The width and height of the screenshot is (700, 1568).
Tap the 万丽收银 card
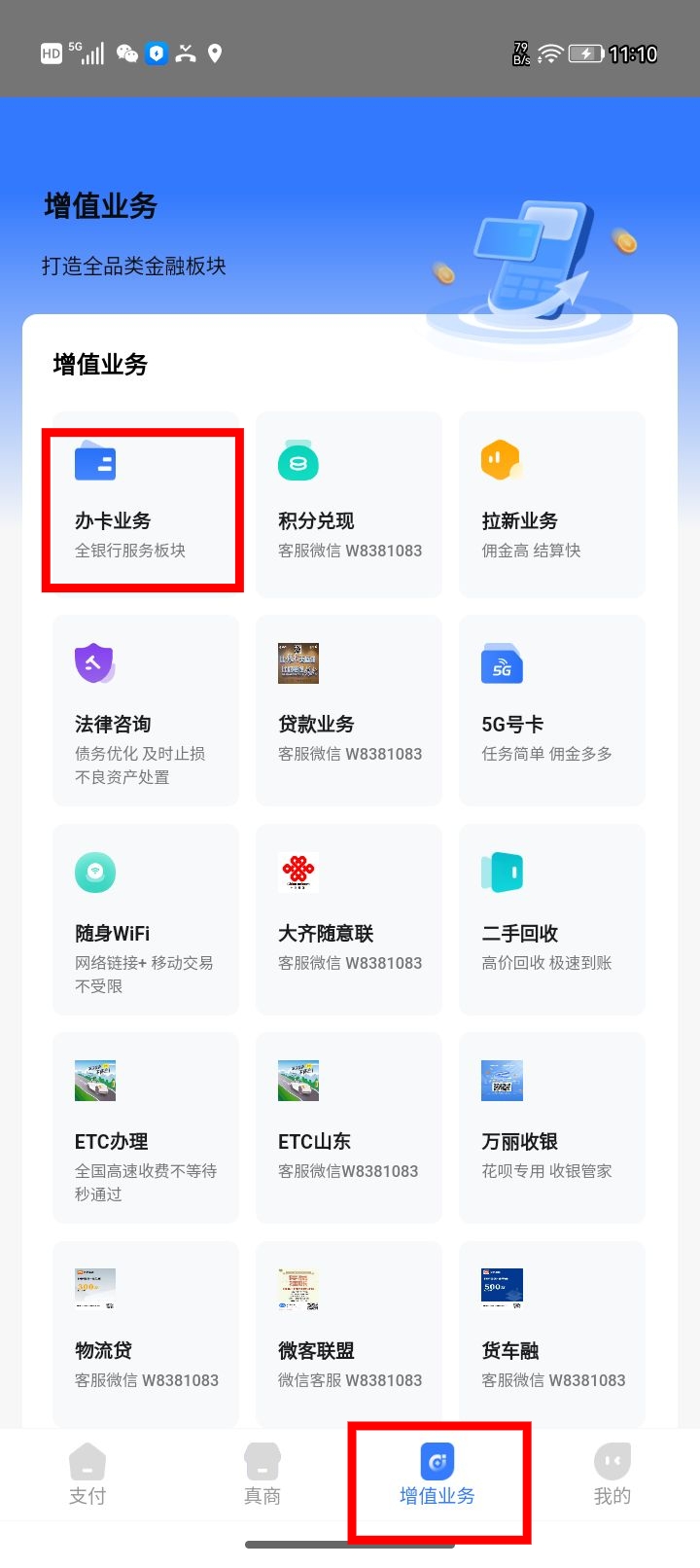pos(551,1128)
